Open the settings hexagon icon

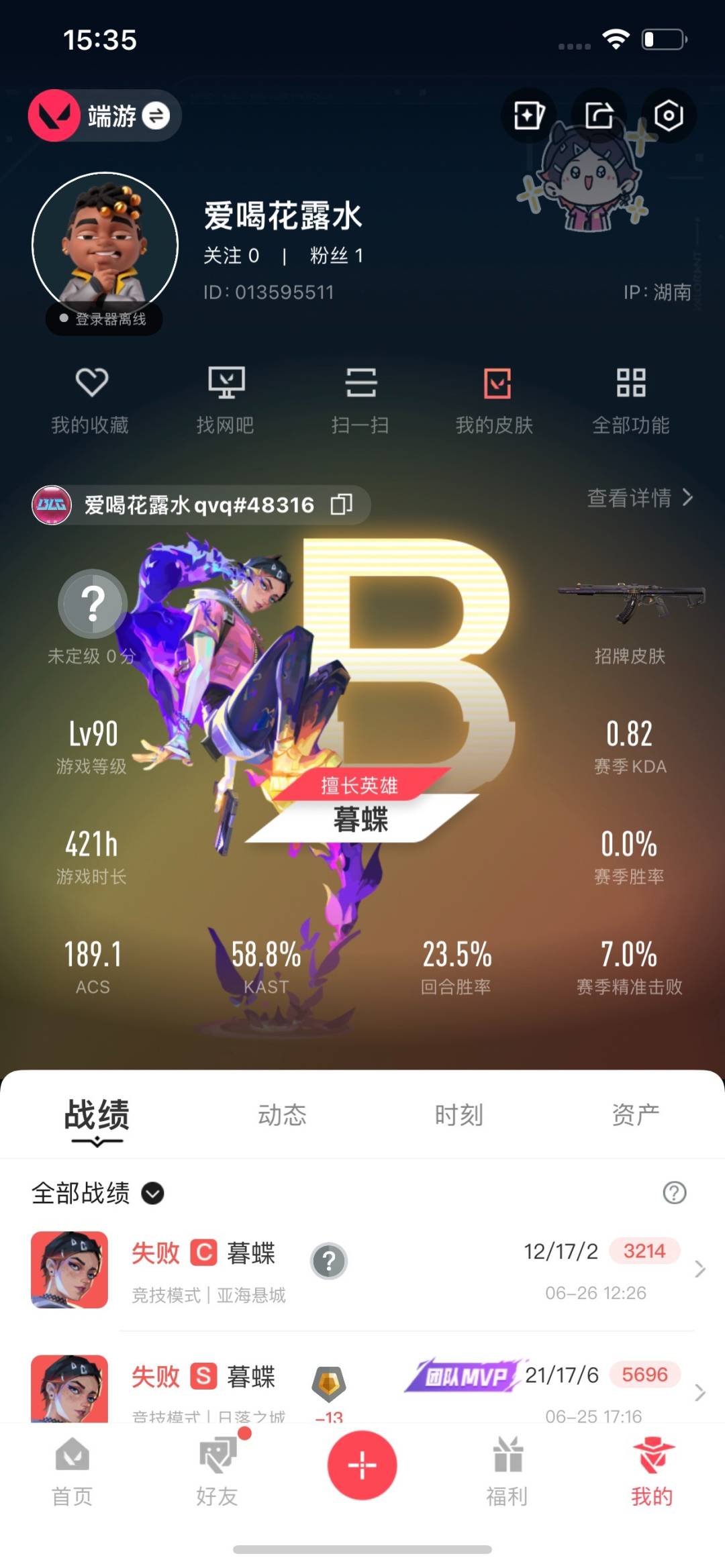tap(668, 115)
